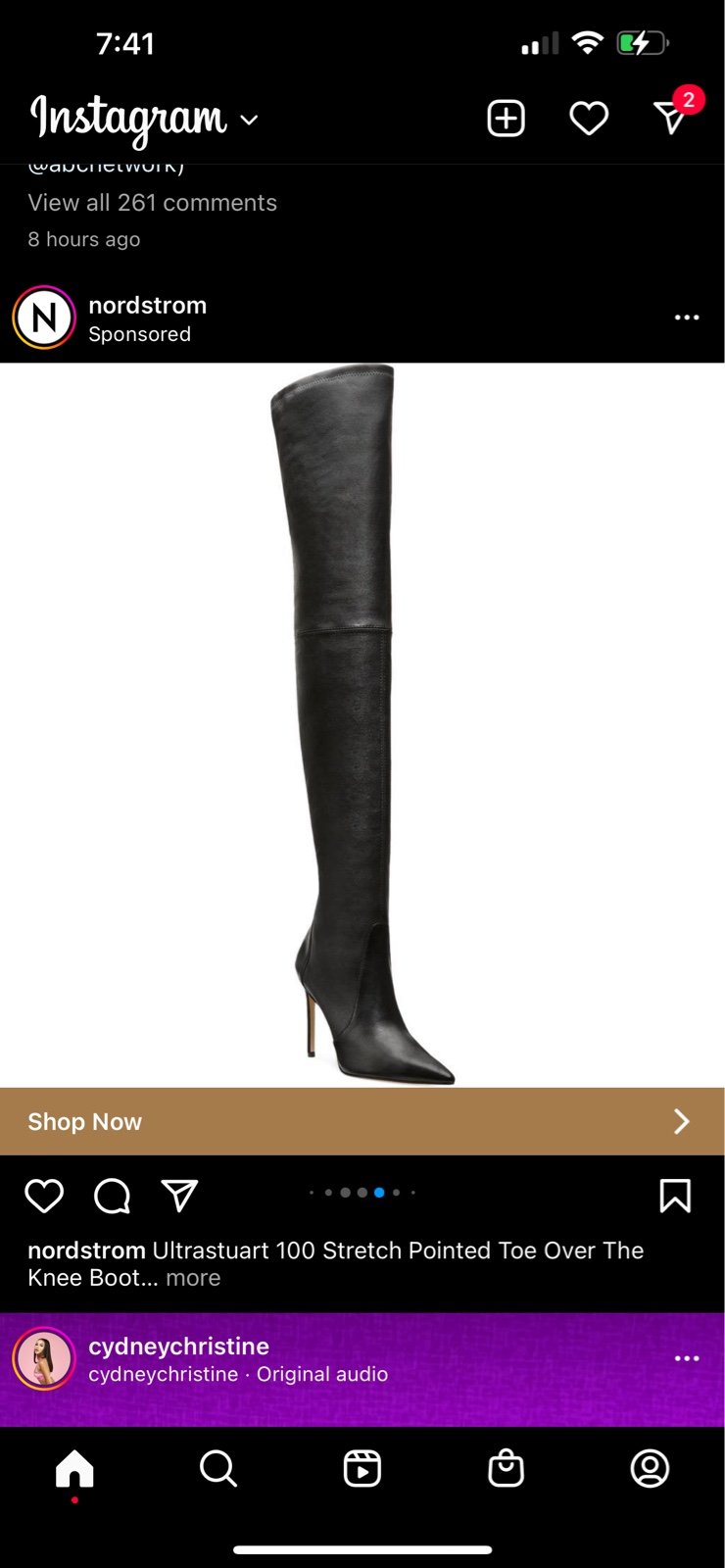View all 261 comments

click(x=152, y=203)
